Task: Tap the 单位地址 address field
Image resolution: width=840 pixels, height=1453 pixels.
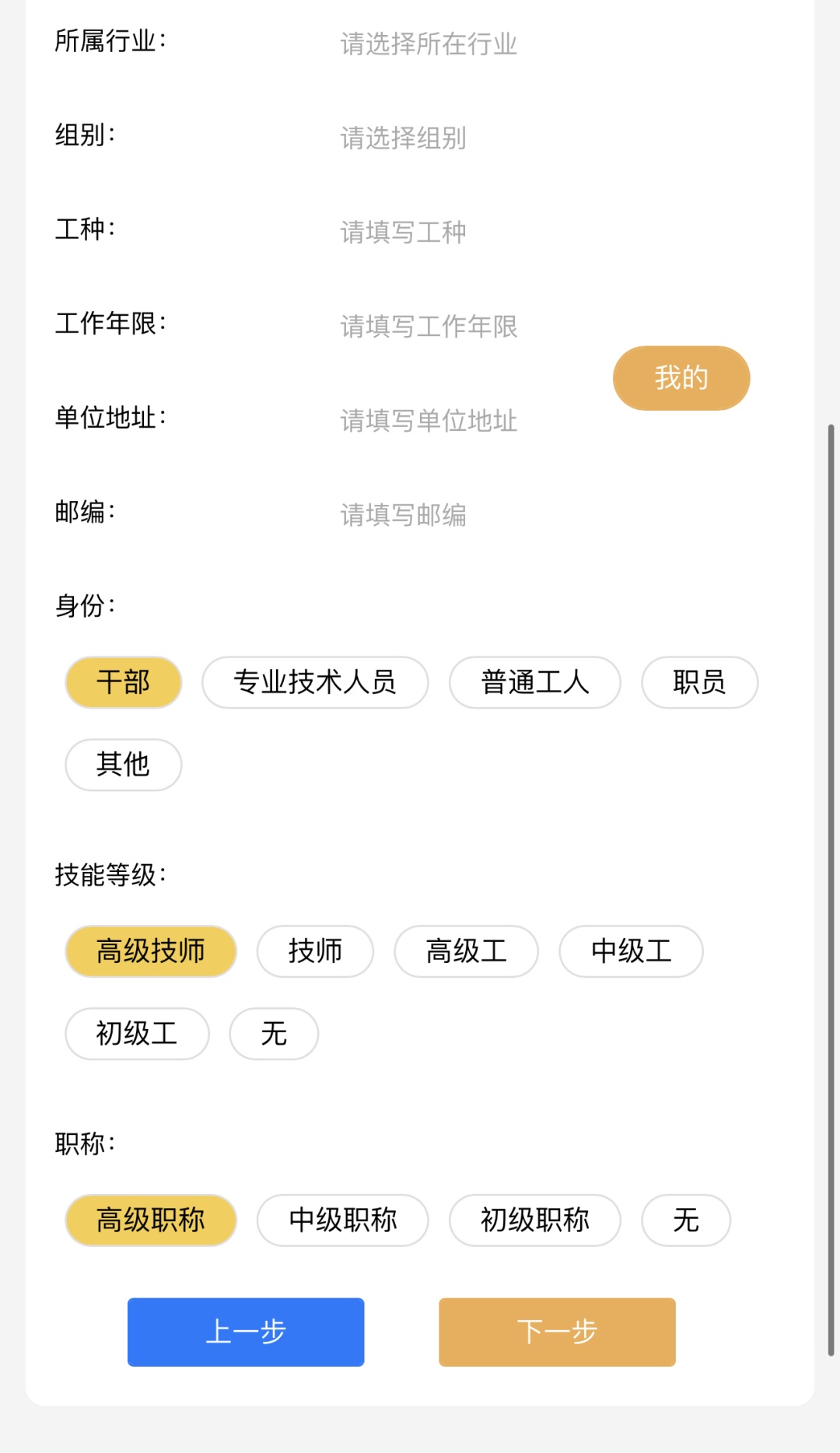Action: (429, 421)
